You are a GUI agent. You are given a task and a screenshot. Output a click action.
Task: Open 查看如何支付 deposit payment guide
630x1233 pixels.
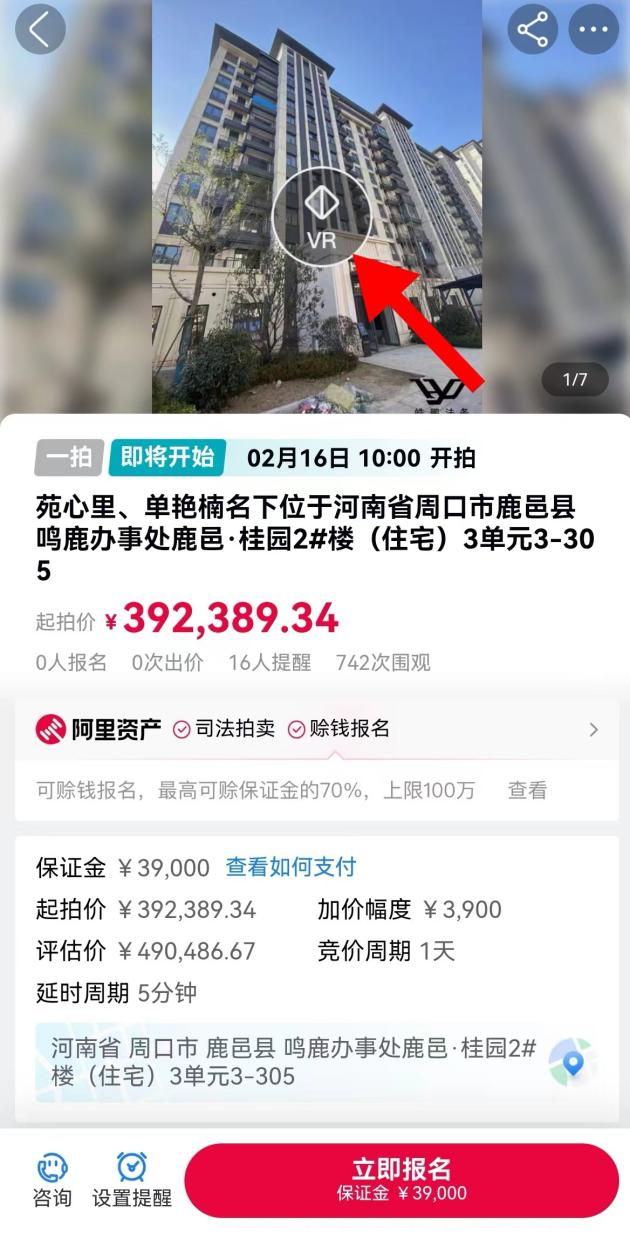click(290, 867)
